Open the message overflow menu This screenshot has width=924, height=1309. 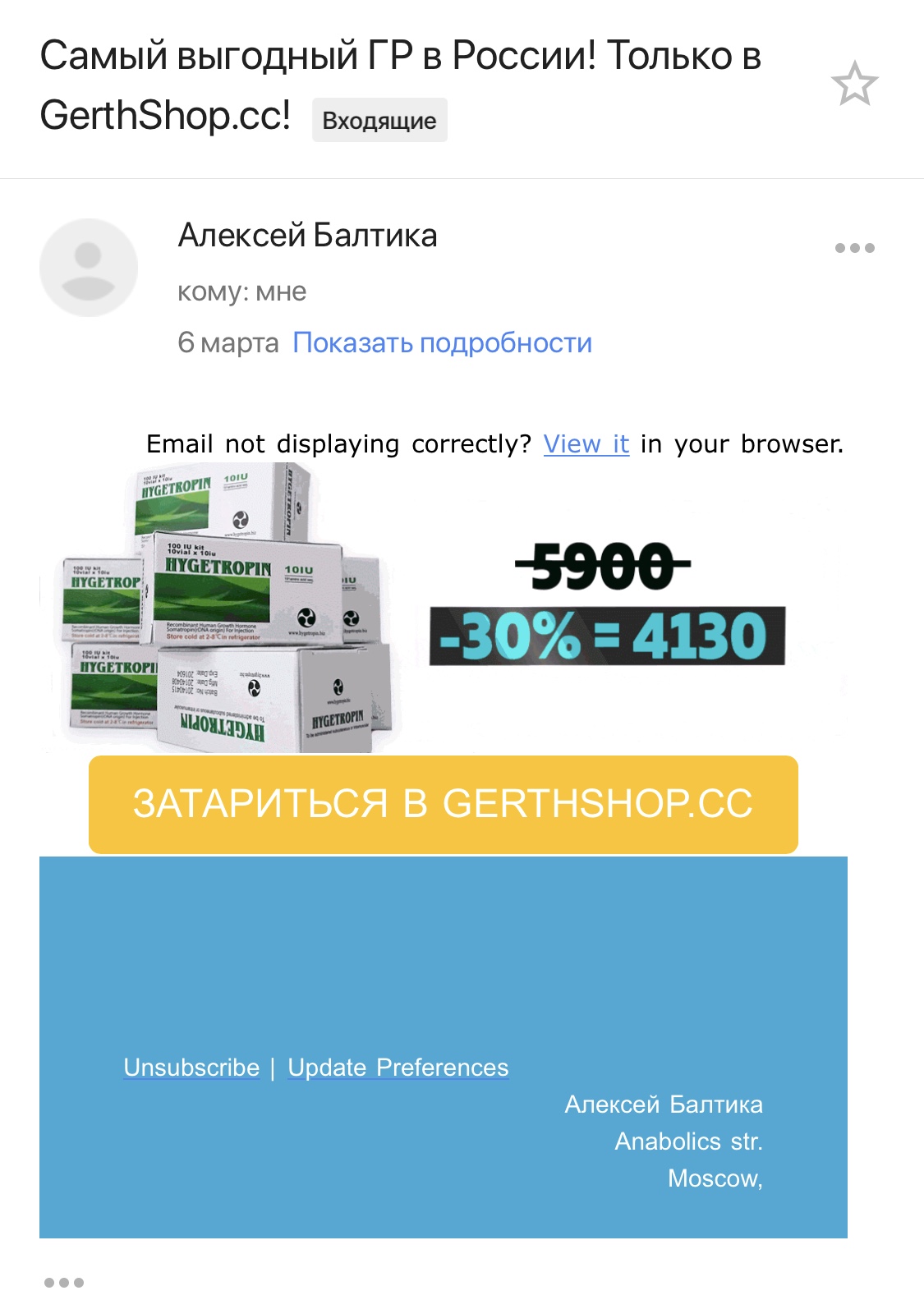[x=854, y=248]
